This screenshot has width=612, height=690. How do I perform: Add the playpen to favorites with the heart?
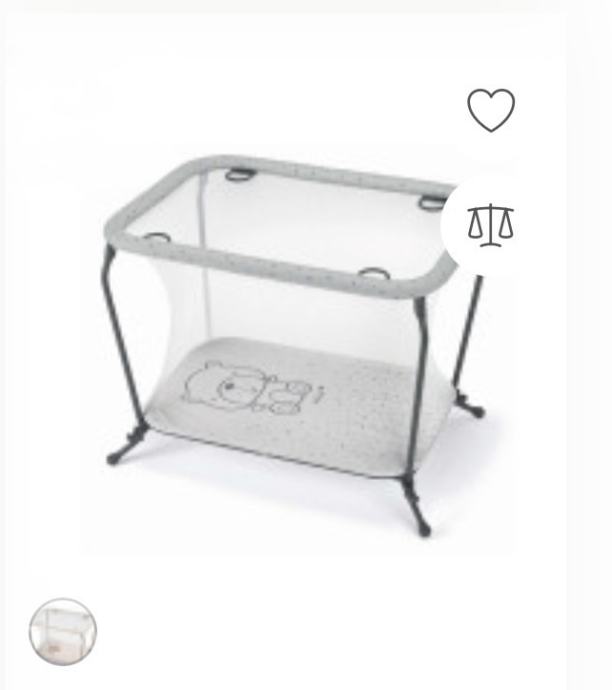click(x=491, y=110)
